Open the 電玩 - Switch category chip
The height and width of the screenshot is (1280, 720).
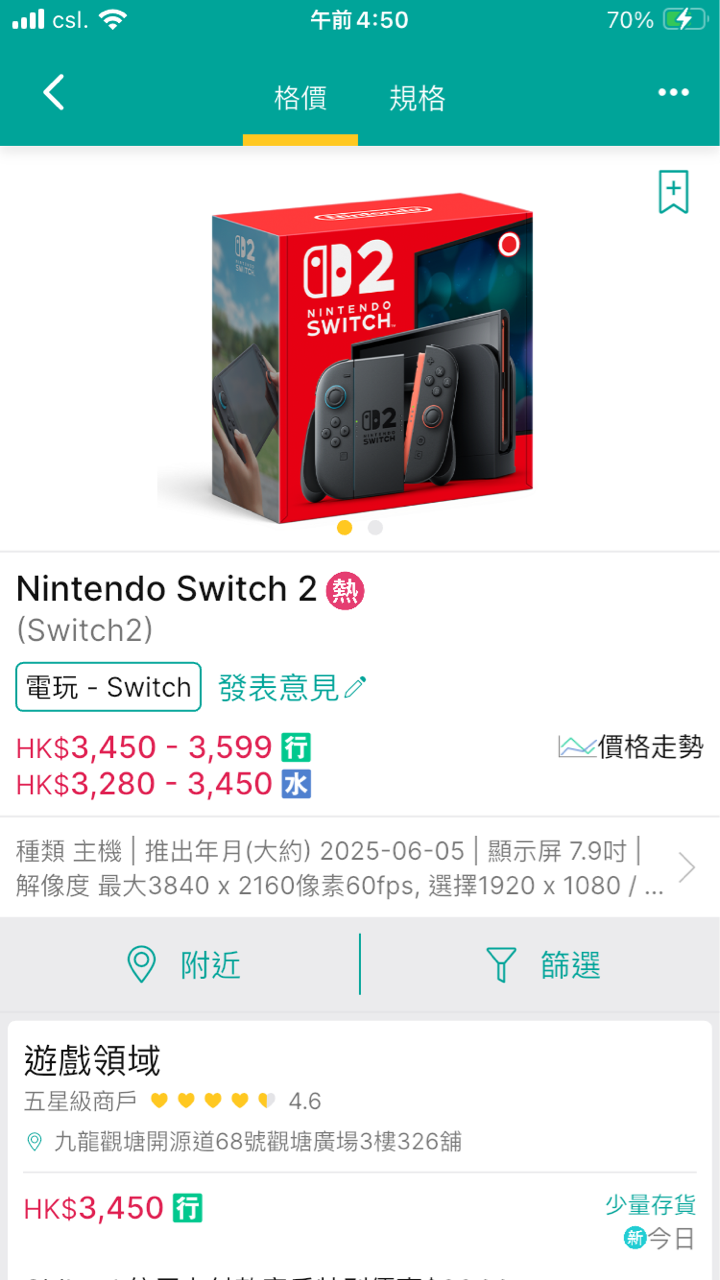click(x=108, y=687)
